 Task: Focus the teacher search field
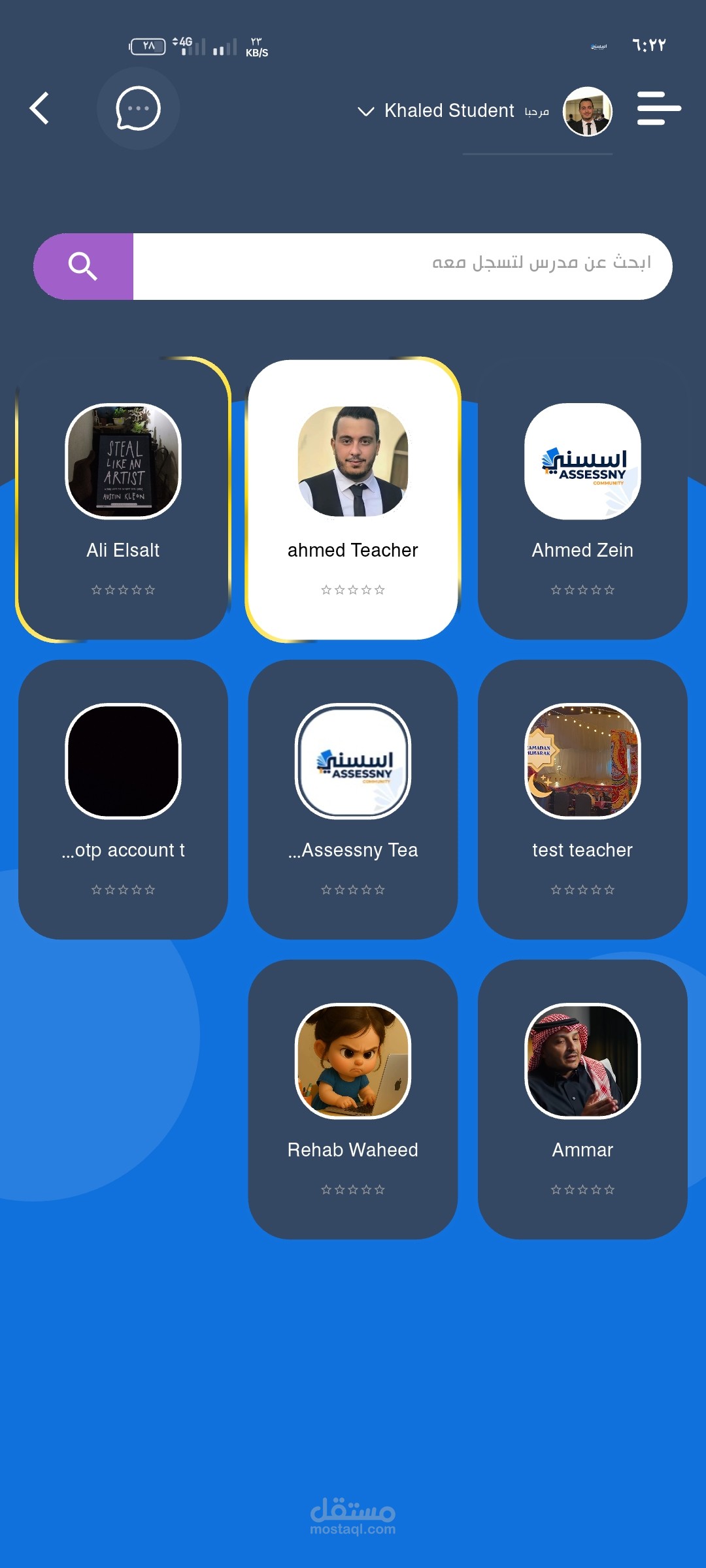(x=402, y=266)
